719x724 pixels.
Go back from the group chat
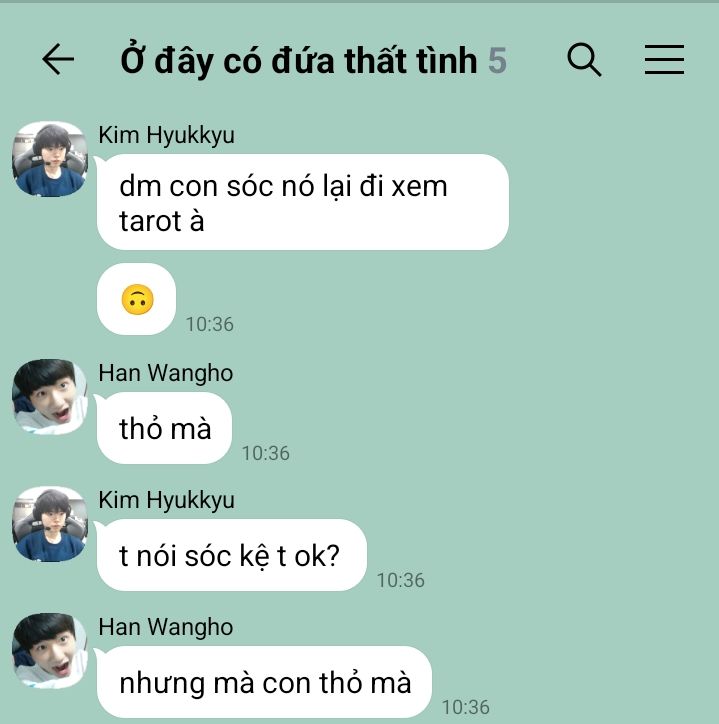[58, 60]
